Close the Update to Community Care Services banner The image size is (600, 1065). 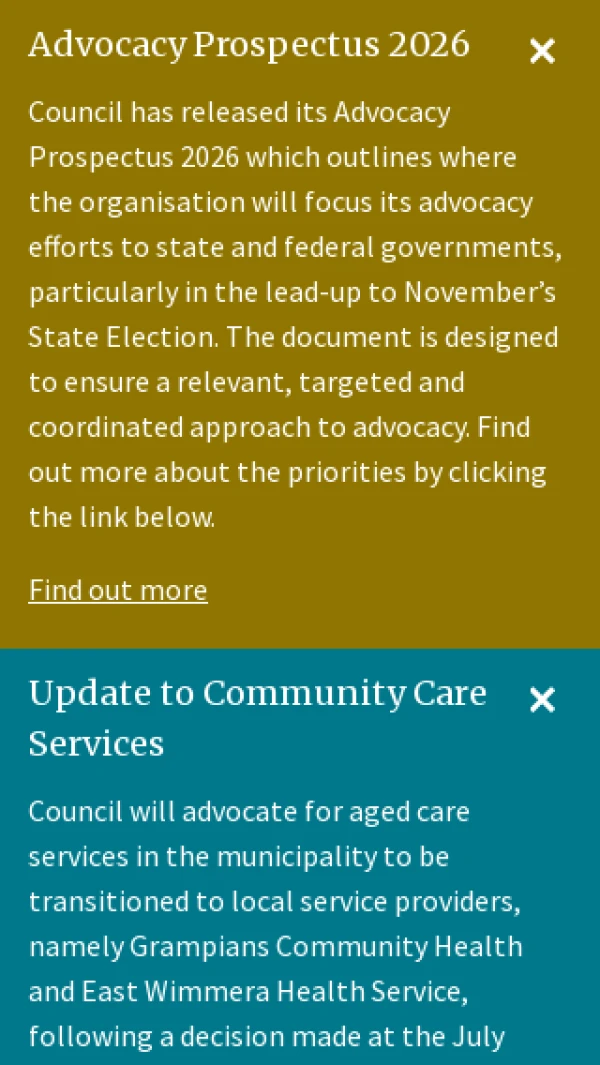542,700
